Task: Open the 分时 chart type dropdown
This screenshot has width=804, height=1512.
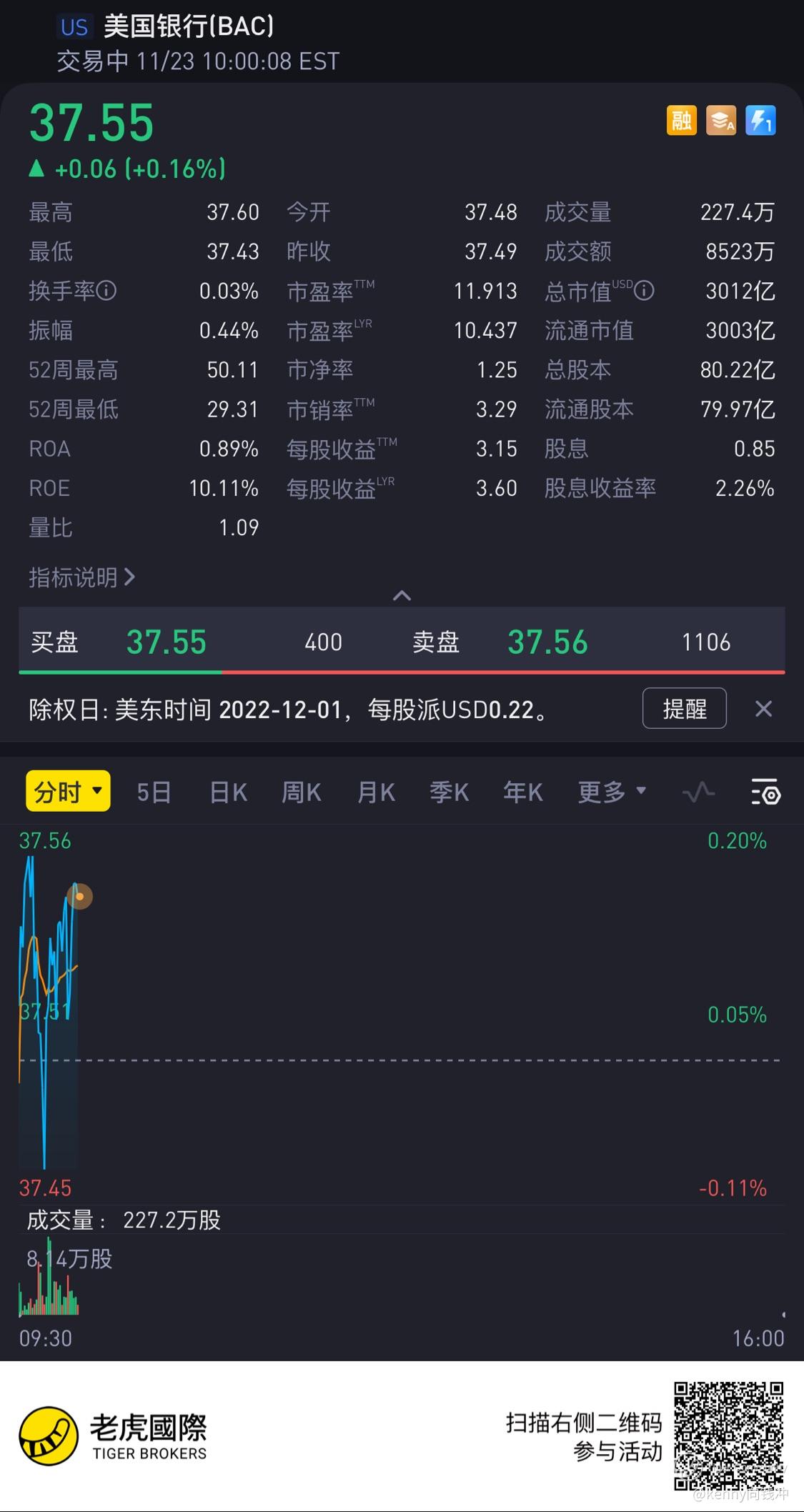Action: (68, 791)
